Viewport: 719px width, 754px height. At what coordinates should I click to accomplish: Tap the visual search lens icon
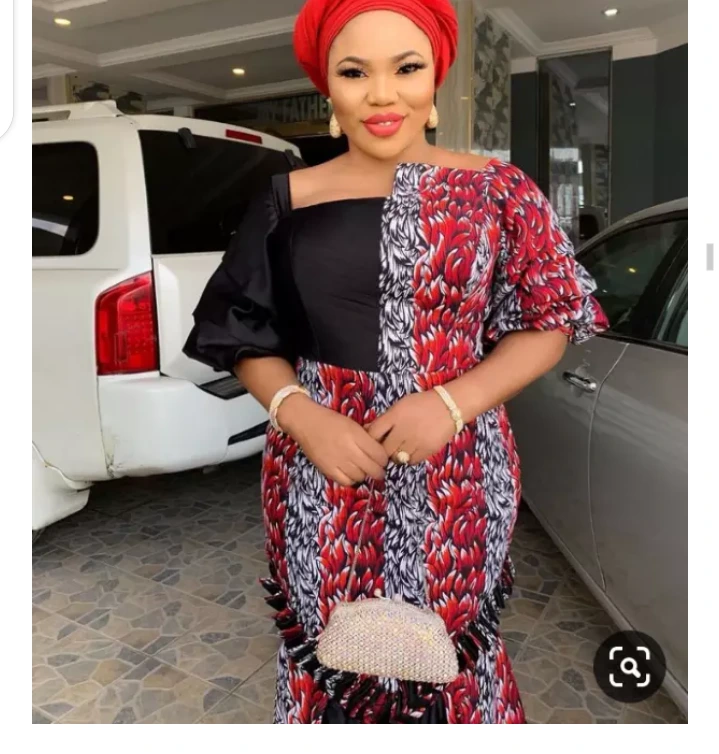click(x=629, y=666)
